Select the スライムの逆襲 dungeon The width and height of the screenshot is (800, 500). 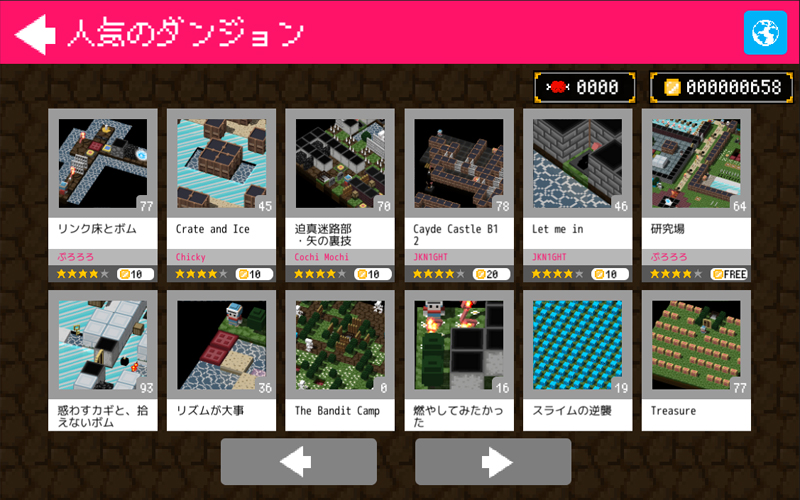click(x=577, y=360)
